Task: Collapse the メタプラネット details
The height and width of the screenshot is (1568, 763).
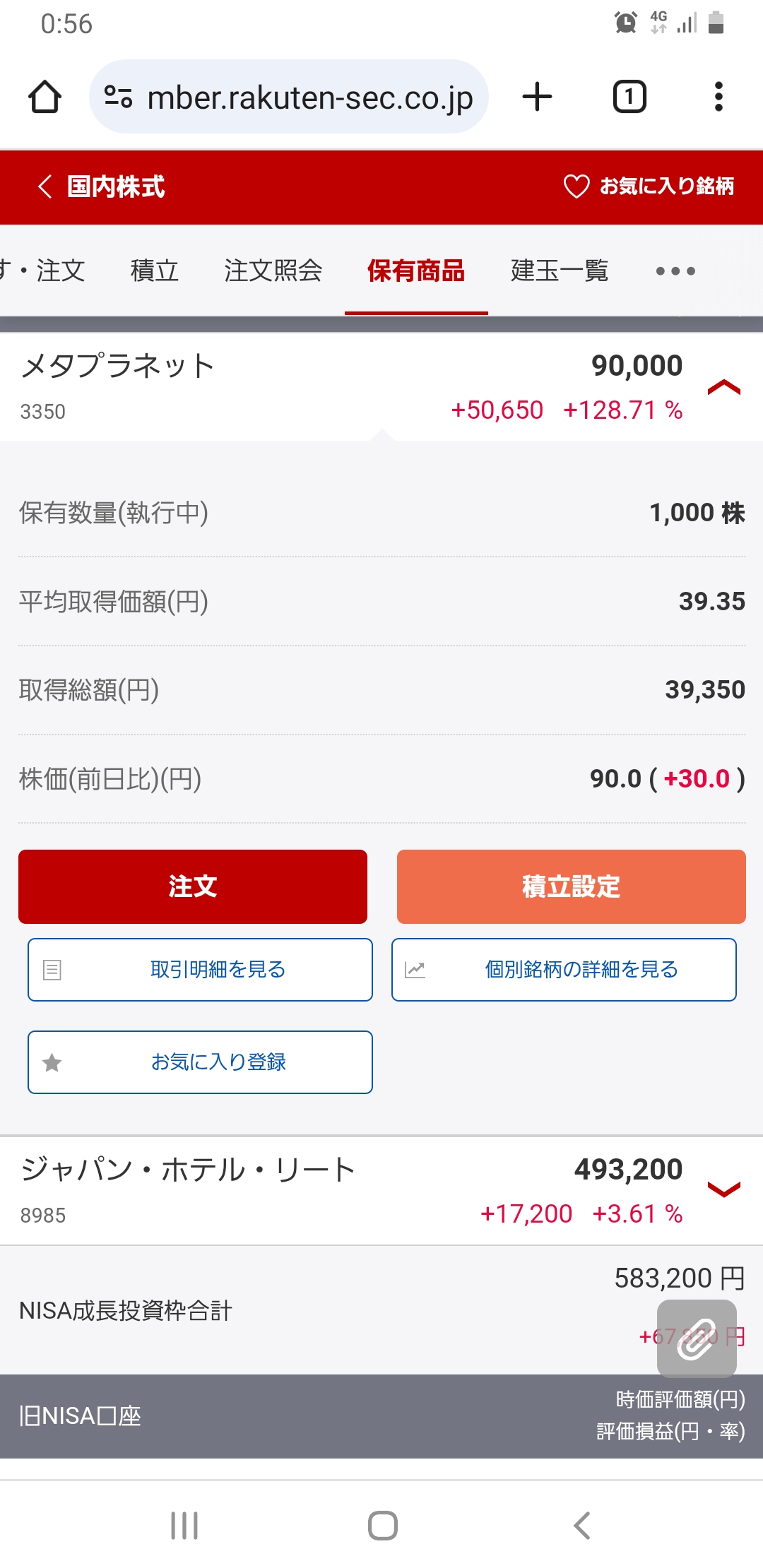Action: click(723, 388)
